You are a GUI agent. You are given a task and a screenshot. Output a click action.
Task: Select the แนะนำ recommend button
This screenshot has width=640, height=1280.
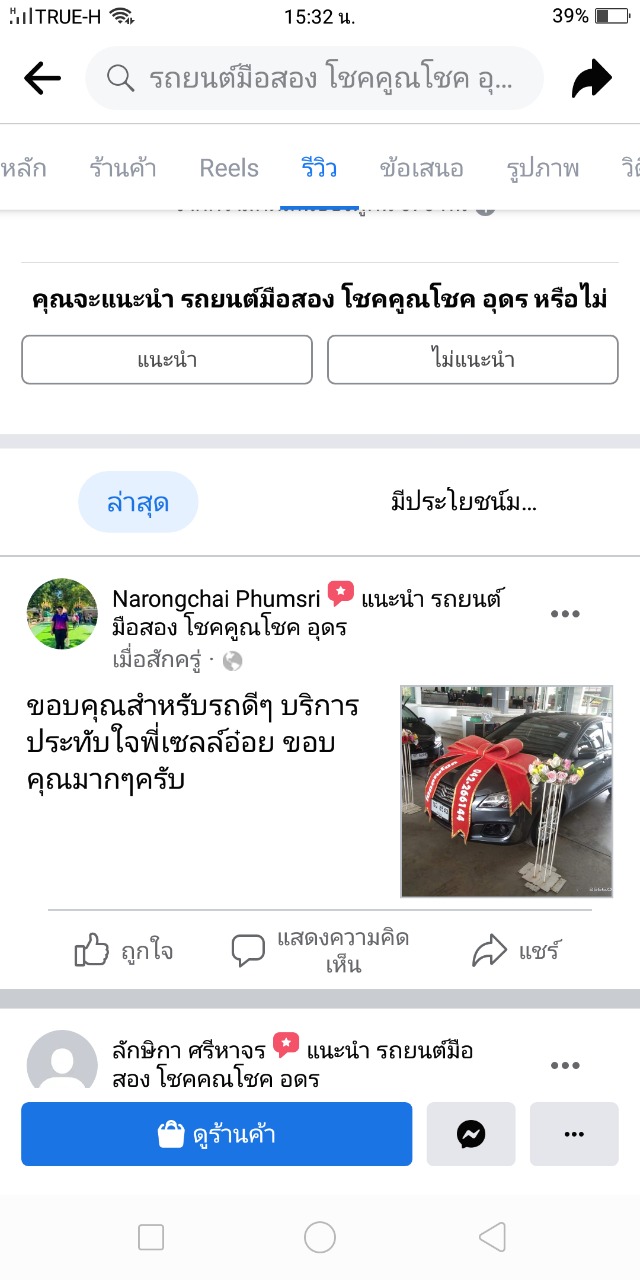tap(167, 359)
